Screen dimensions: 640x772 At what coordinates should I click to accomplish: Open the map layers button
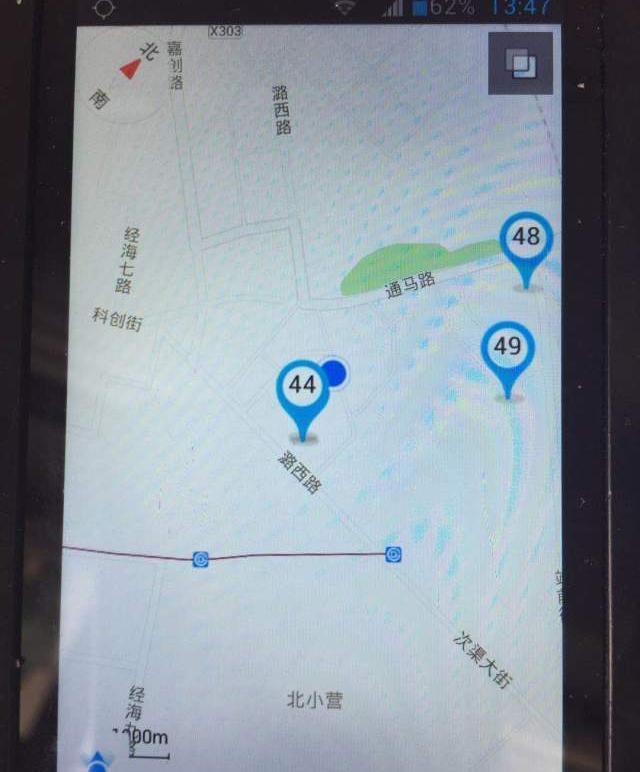coord(520,64)
